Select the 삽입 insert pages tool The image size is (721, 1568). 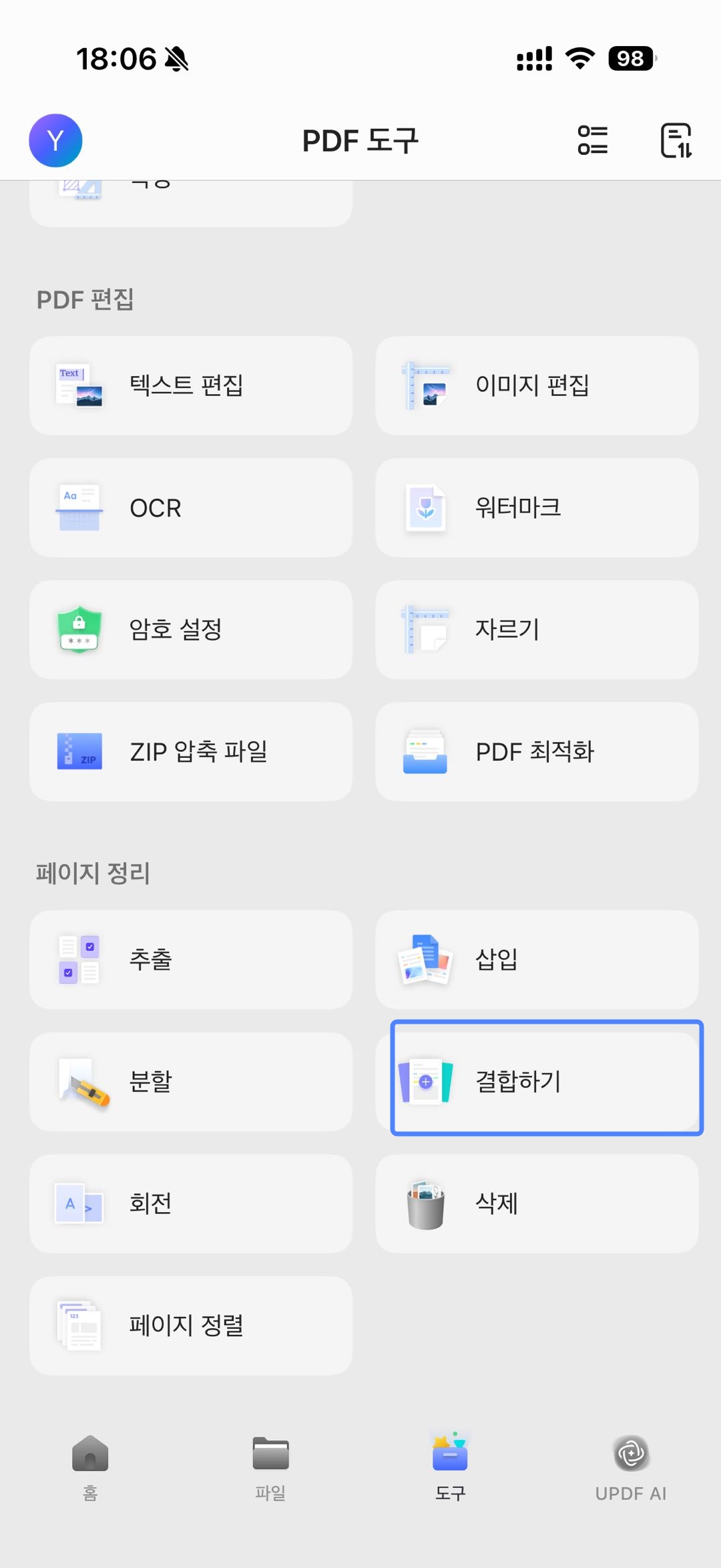pyautogui.click(x=537, y=960)
